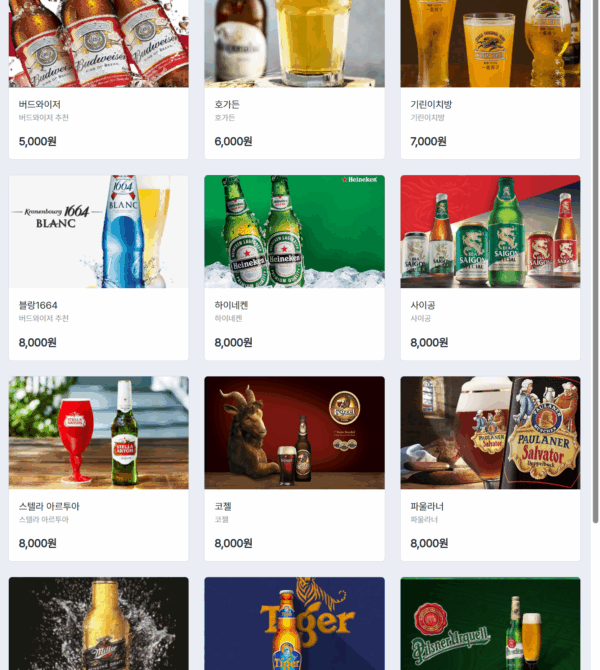The width and height of the screenshot is (600, 670).
Task: Open the Pilsner Urquell beer tile
Action: 490,625
